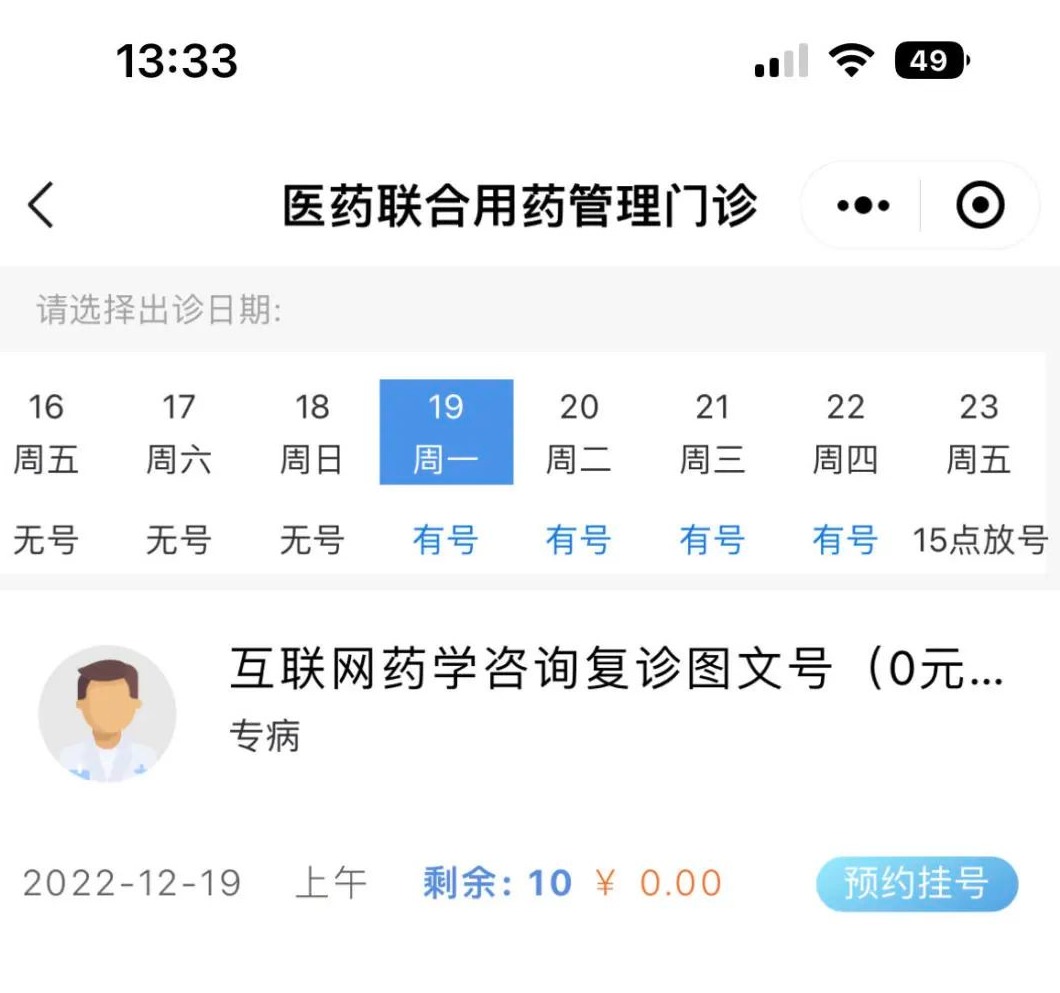Select date 18 周日
This screenshot has width=1060, height=993.
pyautogui.click(x=312, y=435)
